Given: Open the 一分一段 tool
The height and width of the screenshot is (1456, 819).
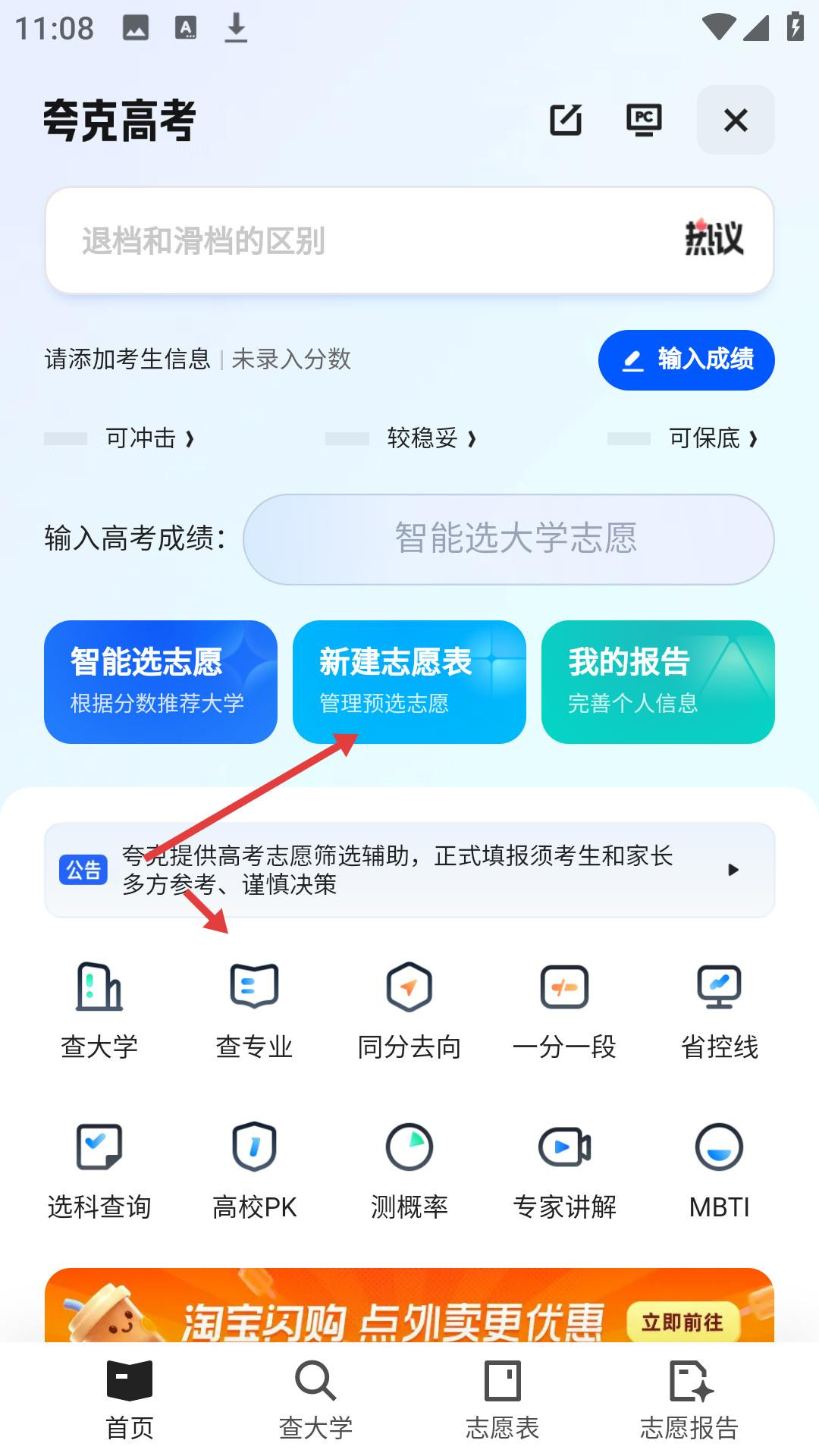Looking at the screenshot, I should 564,1009.
